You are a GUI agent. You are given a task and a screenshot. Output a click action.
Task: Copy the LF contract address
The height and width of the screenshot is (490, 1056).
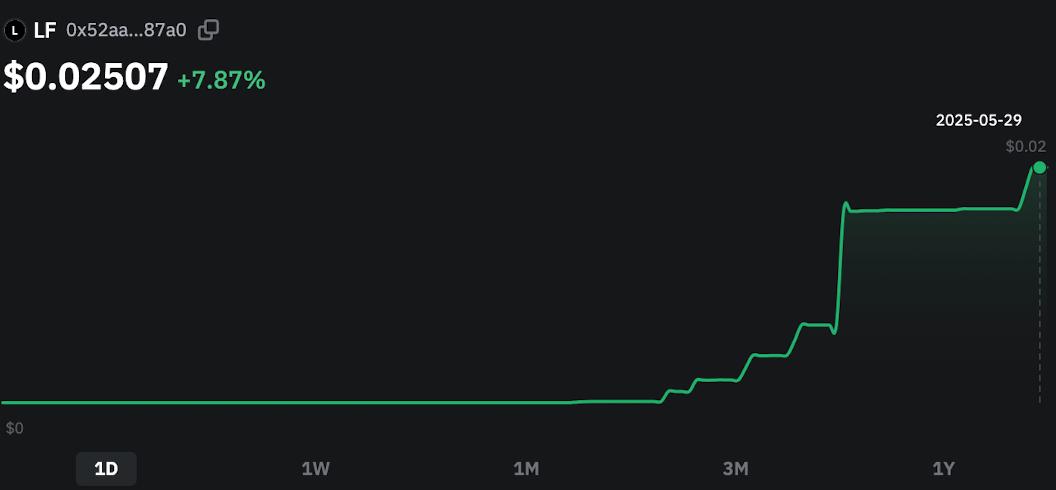coord(208,30)
